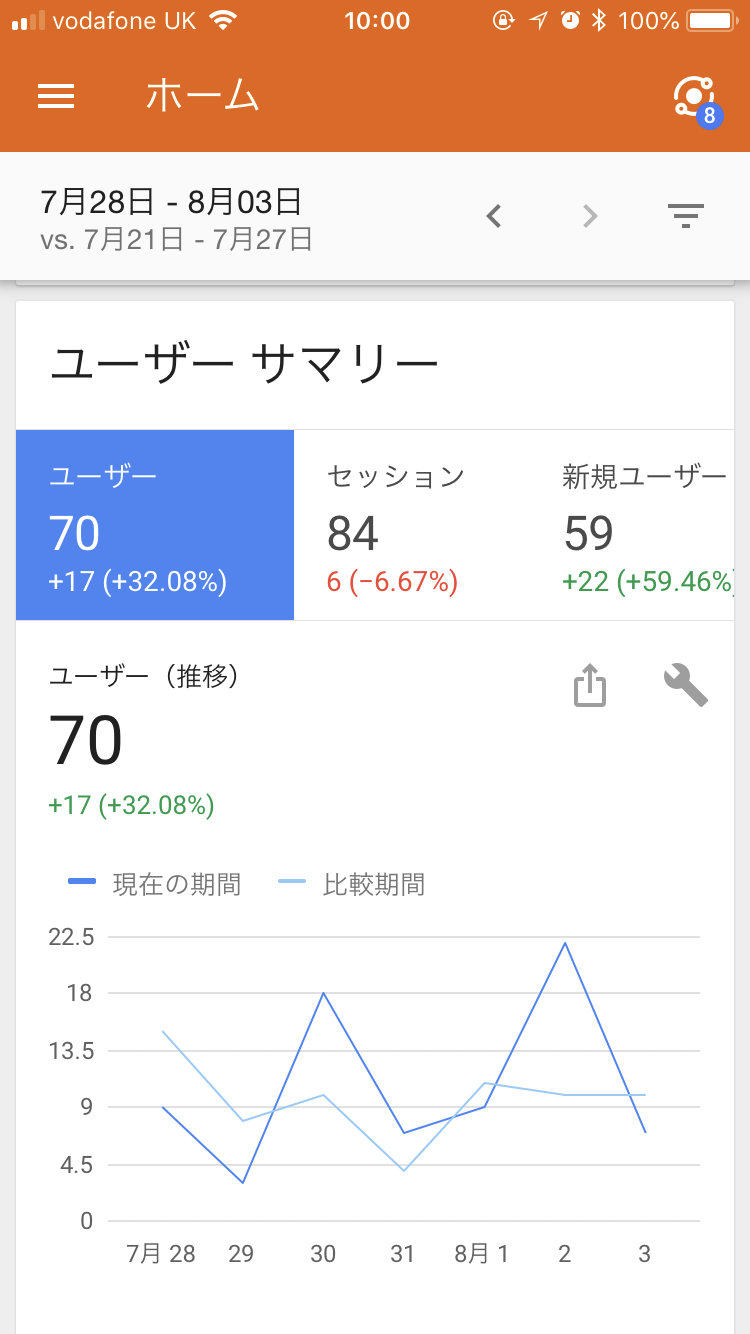
Task: Open the insights icon with badge 8
Action: tap(693, 98)
